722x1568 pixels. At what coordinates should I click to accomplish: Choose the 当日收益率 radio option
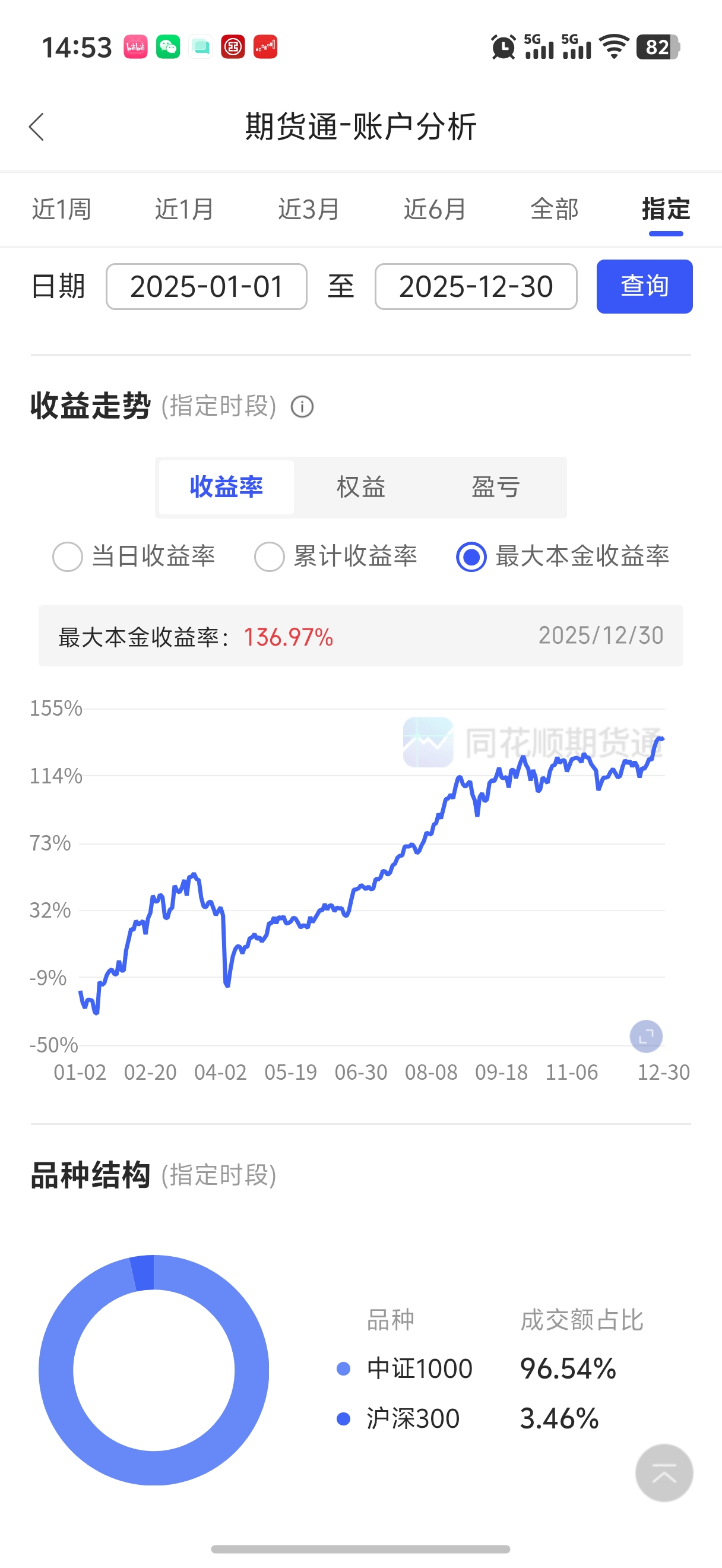134,557
